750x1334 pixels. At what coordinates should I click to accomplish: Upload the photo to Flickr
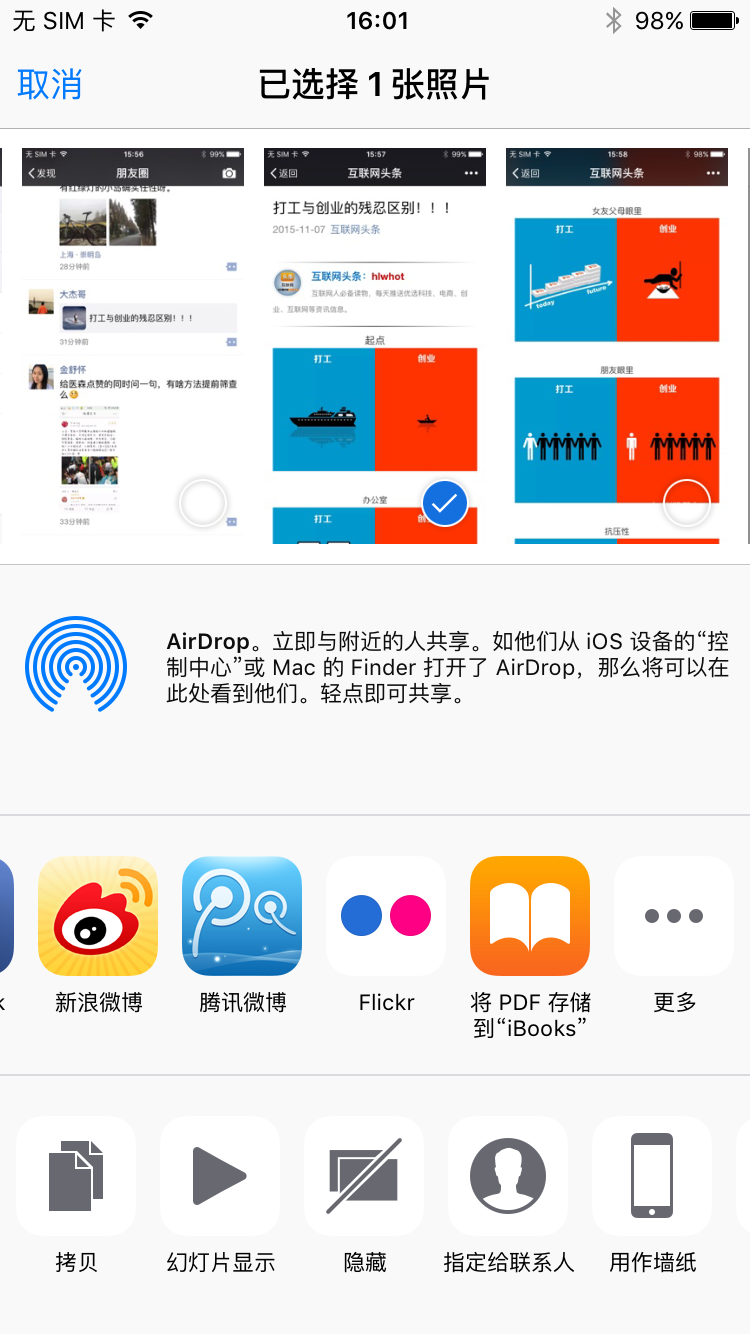(386, 916)
